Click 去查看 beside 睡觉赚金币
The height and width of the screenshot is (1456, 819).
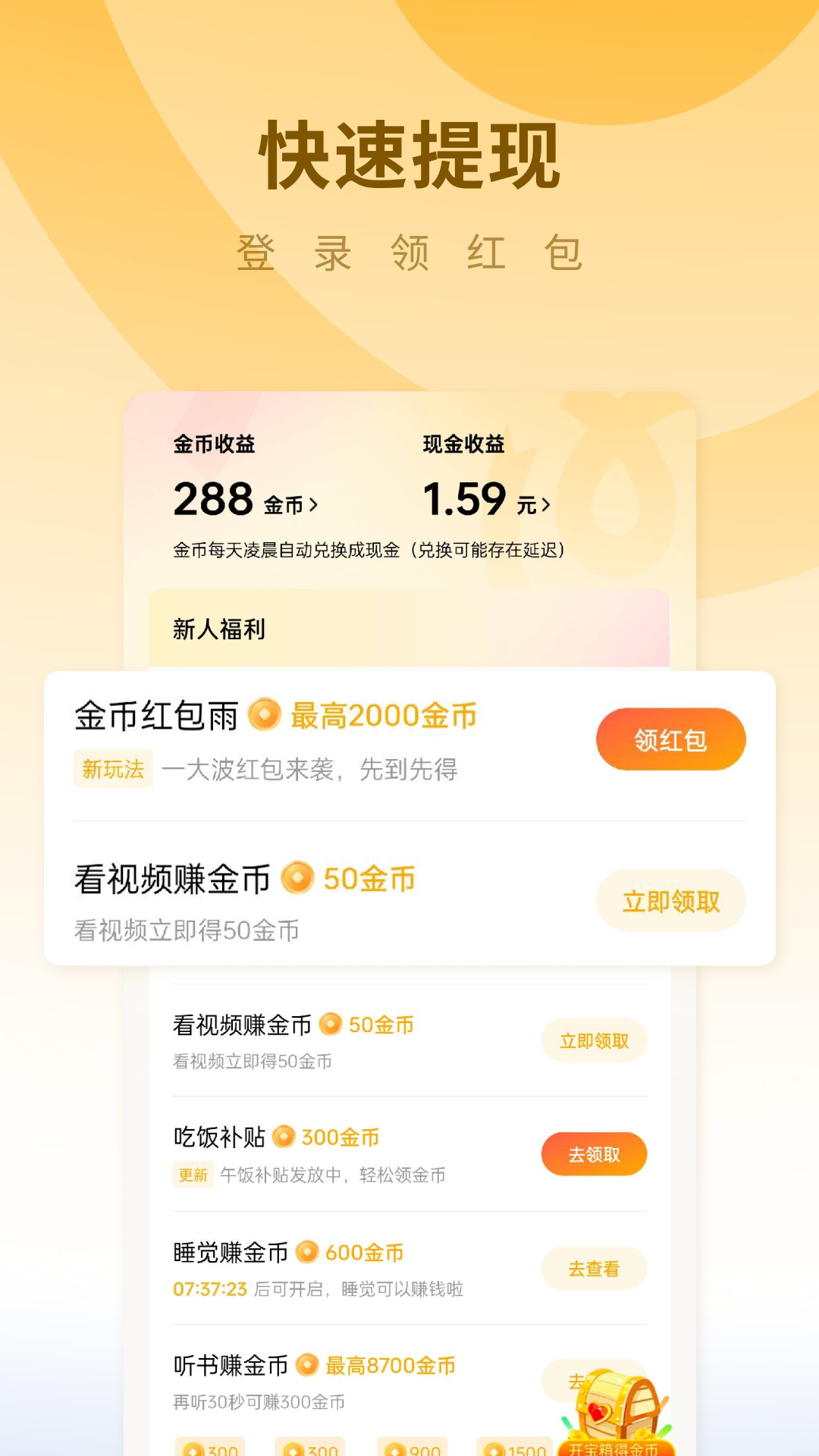coord(595,1269)
